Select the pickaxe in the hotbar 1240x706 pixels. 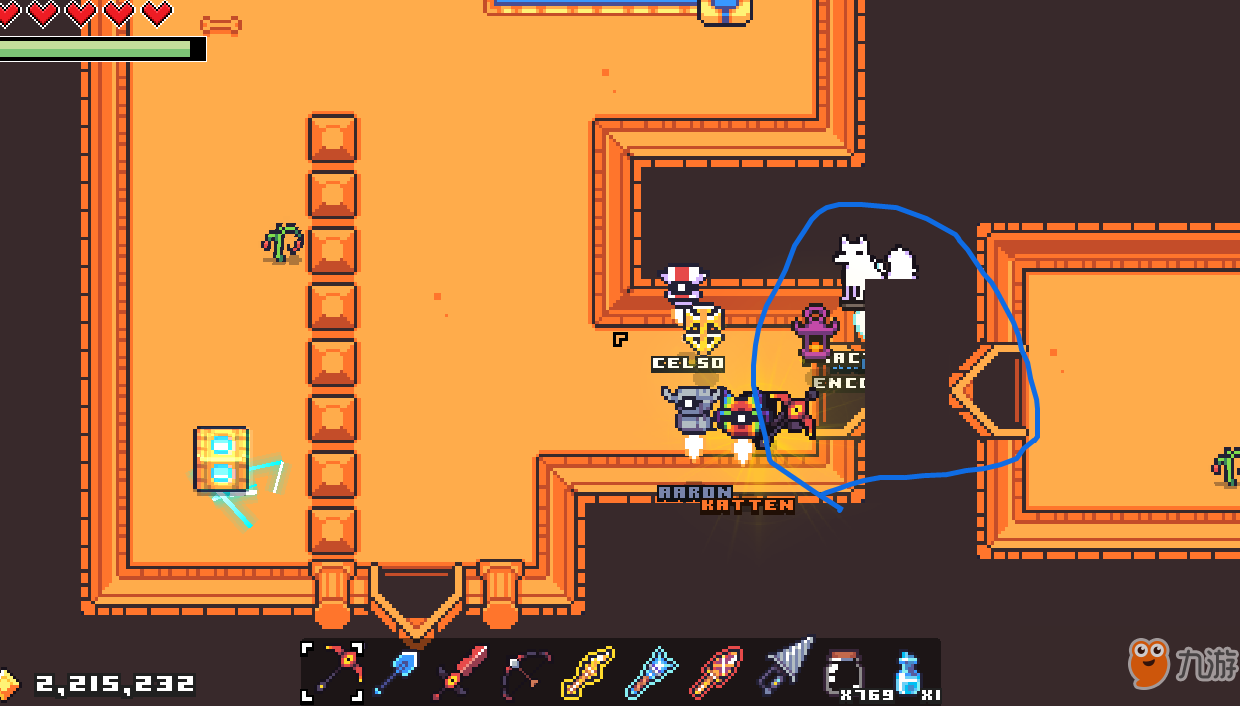click(333, 671)
